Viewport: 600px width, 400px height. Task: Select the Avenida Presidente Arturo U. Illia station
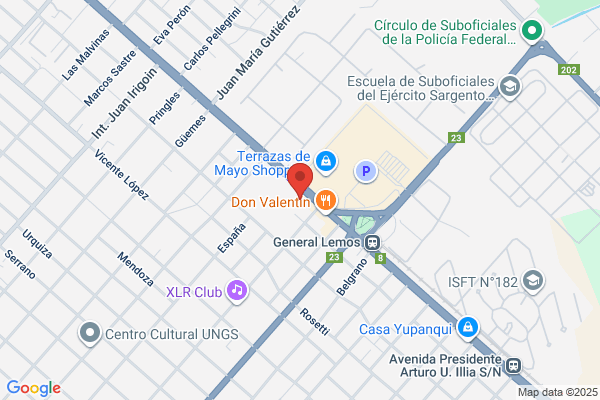[x=513, y=366]
